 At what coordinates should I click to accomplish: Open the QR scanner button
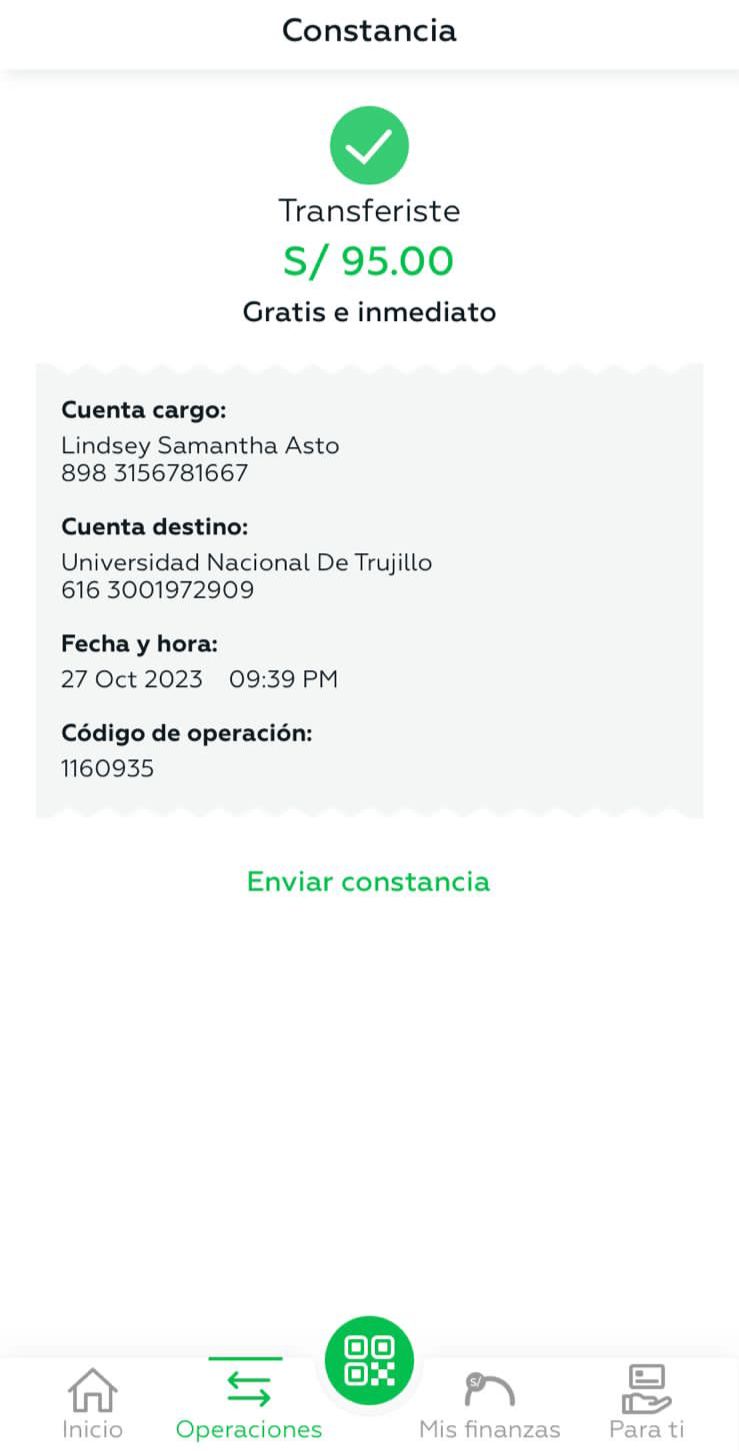pyautogui.click(x=369, y=1361)
